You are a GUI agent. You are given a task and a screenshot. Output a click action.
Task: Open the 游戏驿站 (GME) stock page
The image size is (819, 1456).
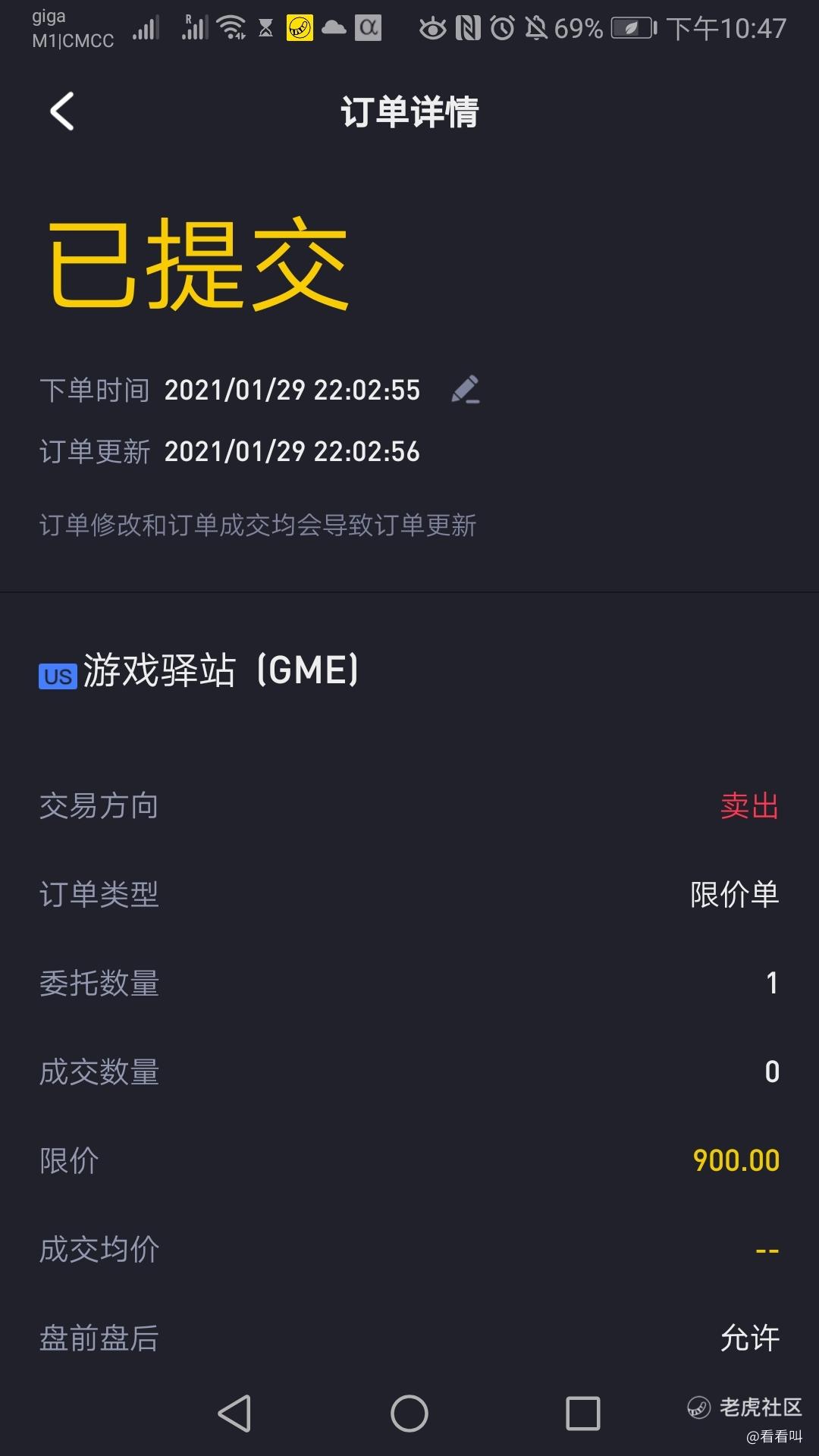tap(199, 670)
